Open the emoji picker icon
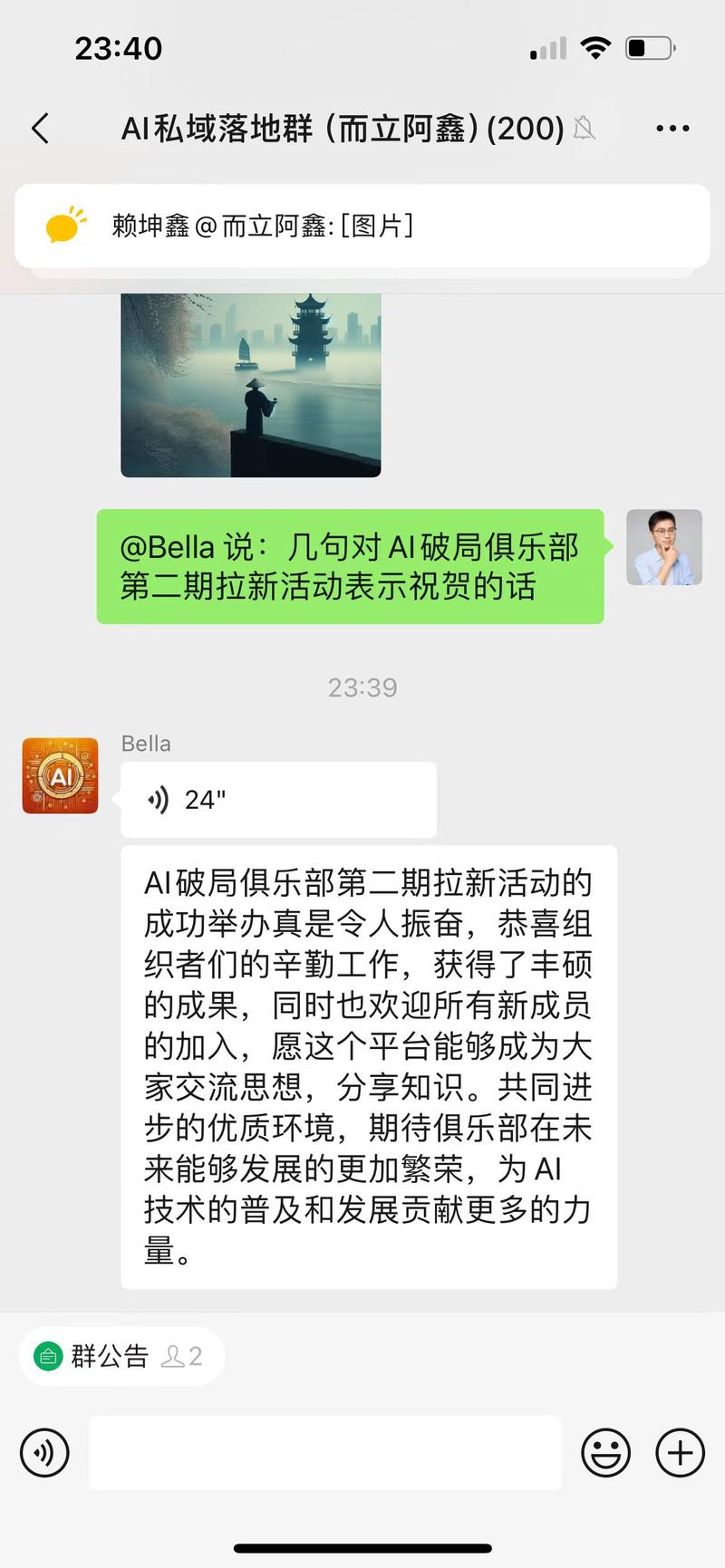Viewport: 725px width, 1568px height. pos(605,1453)
